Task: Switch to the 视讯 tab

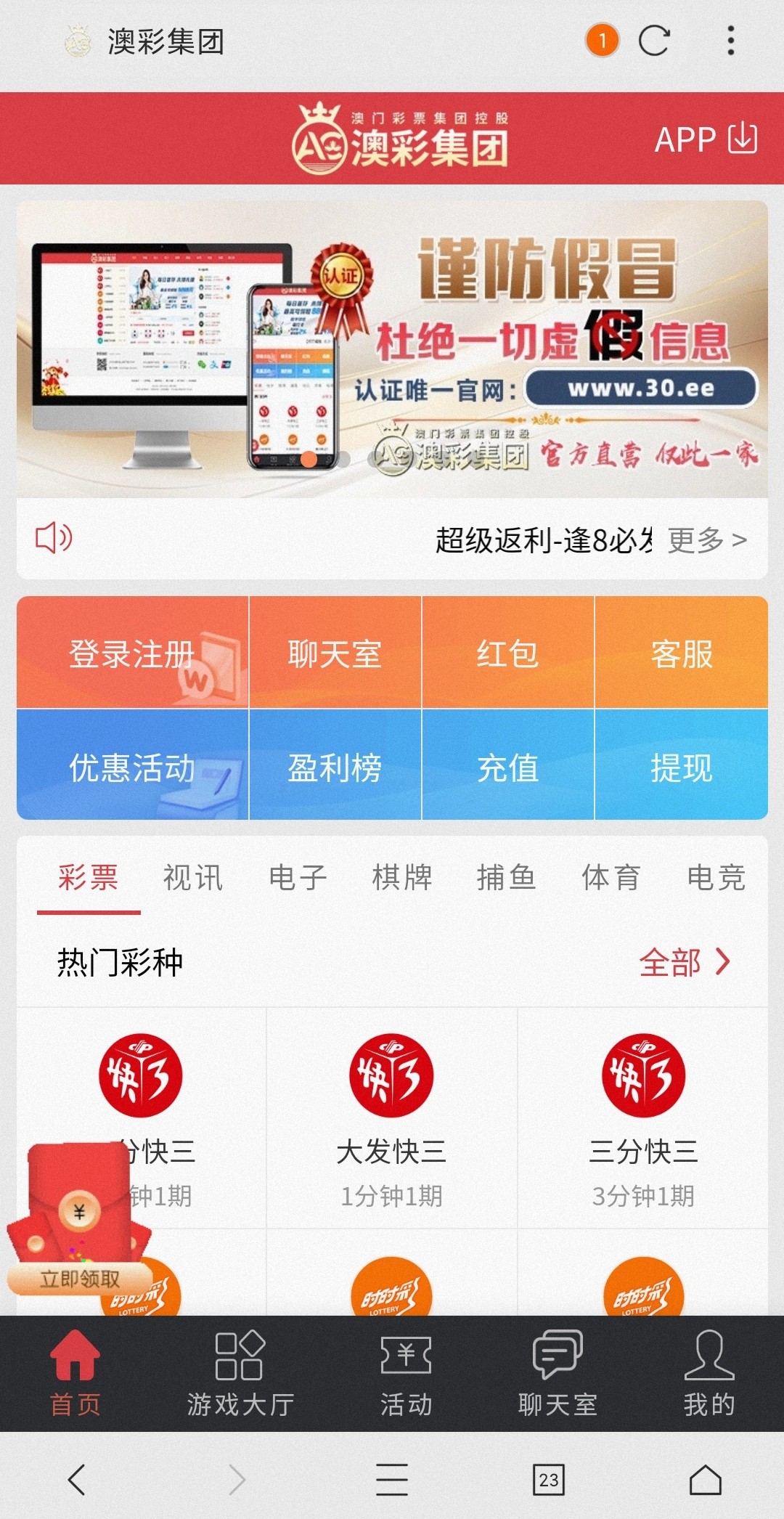Action: tap(192, 877)
